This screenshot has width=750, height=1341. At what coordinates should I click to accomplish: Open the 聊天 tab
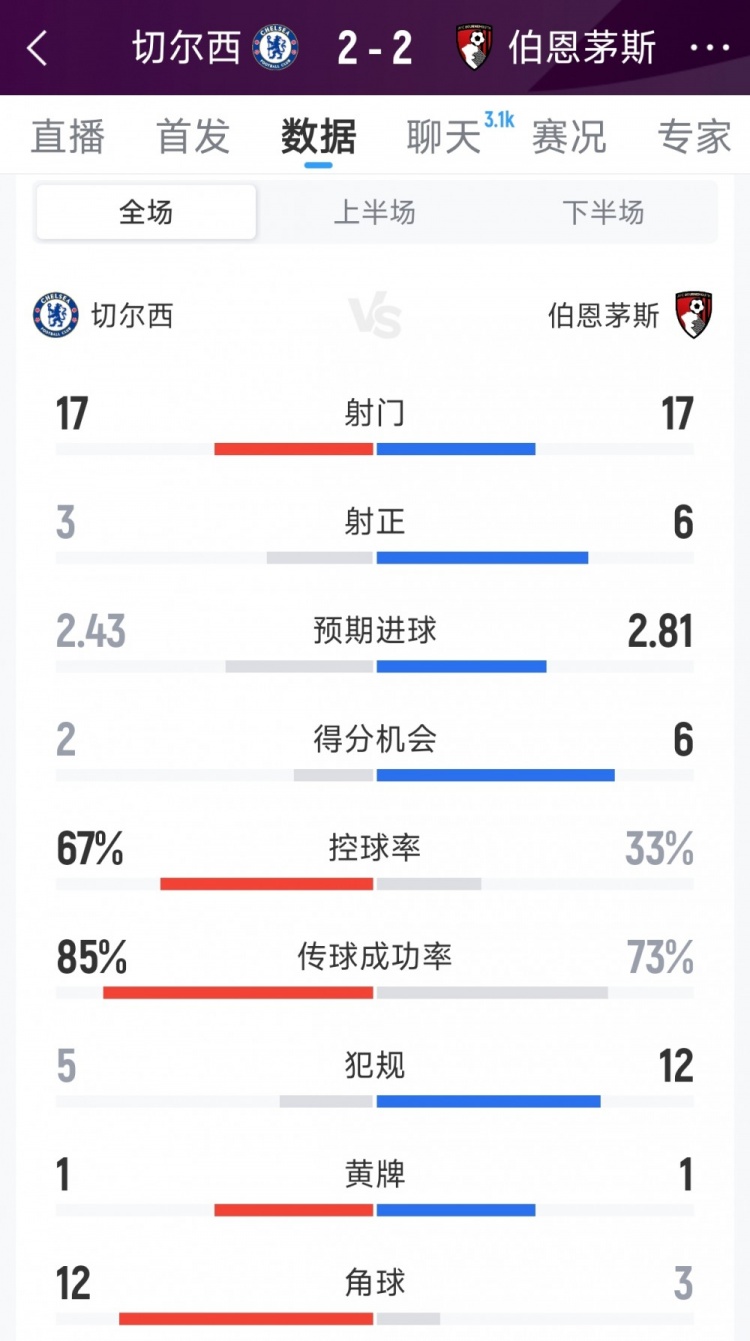444,137
